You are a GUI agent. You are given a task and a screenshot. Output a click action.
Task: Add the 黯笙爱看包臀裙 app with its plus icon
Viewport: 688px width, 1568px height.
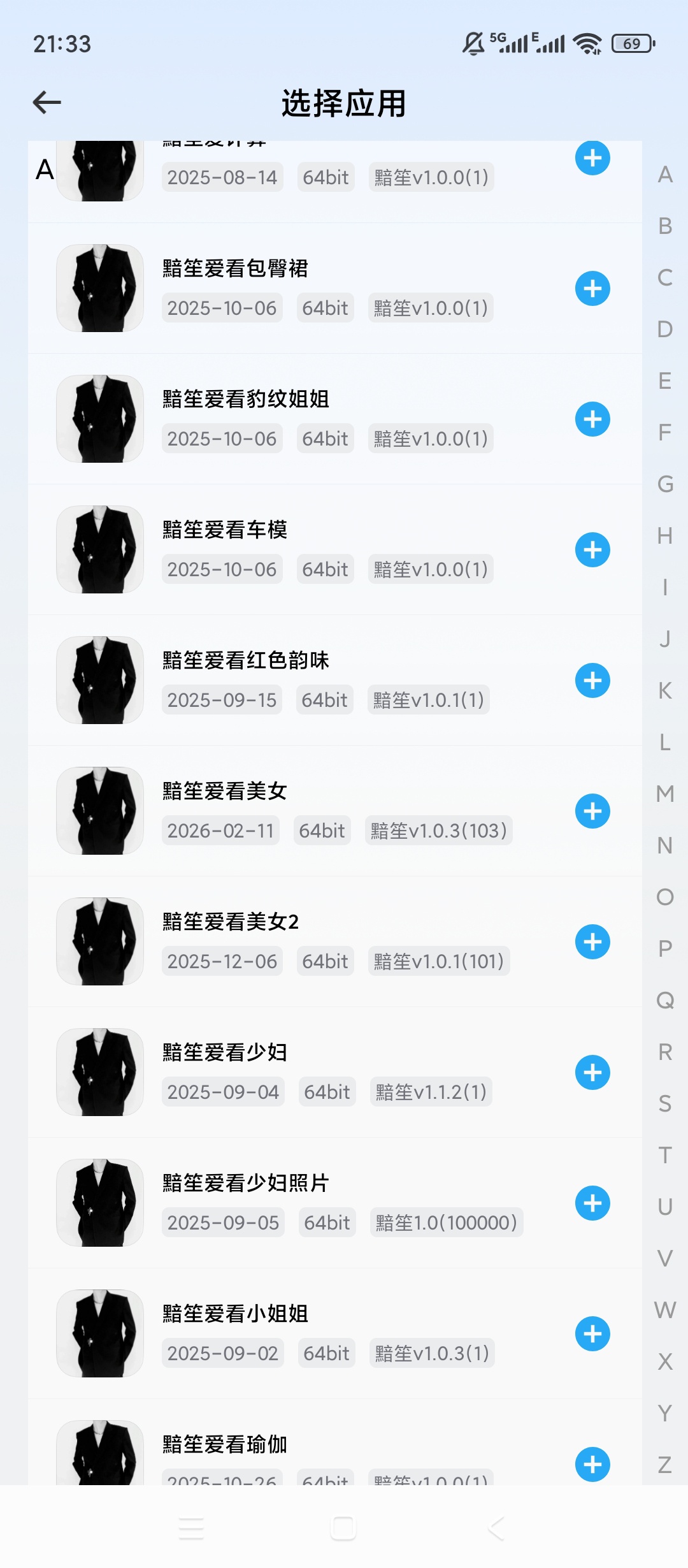tap(592, 288)
